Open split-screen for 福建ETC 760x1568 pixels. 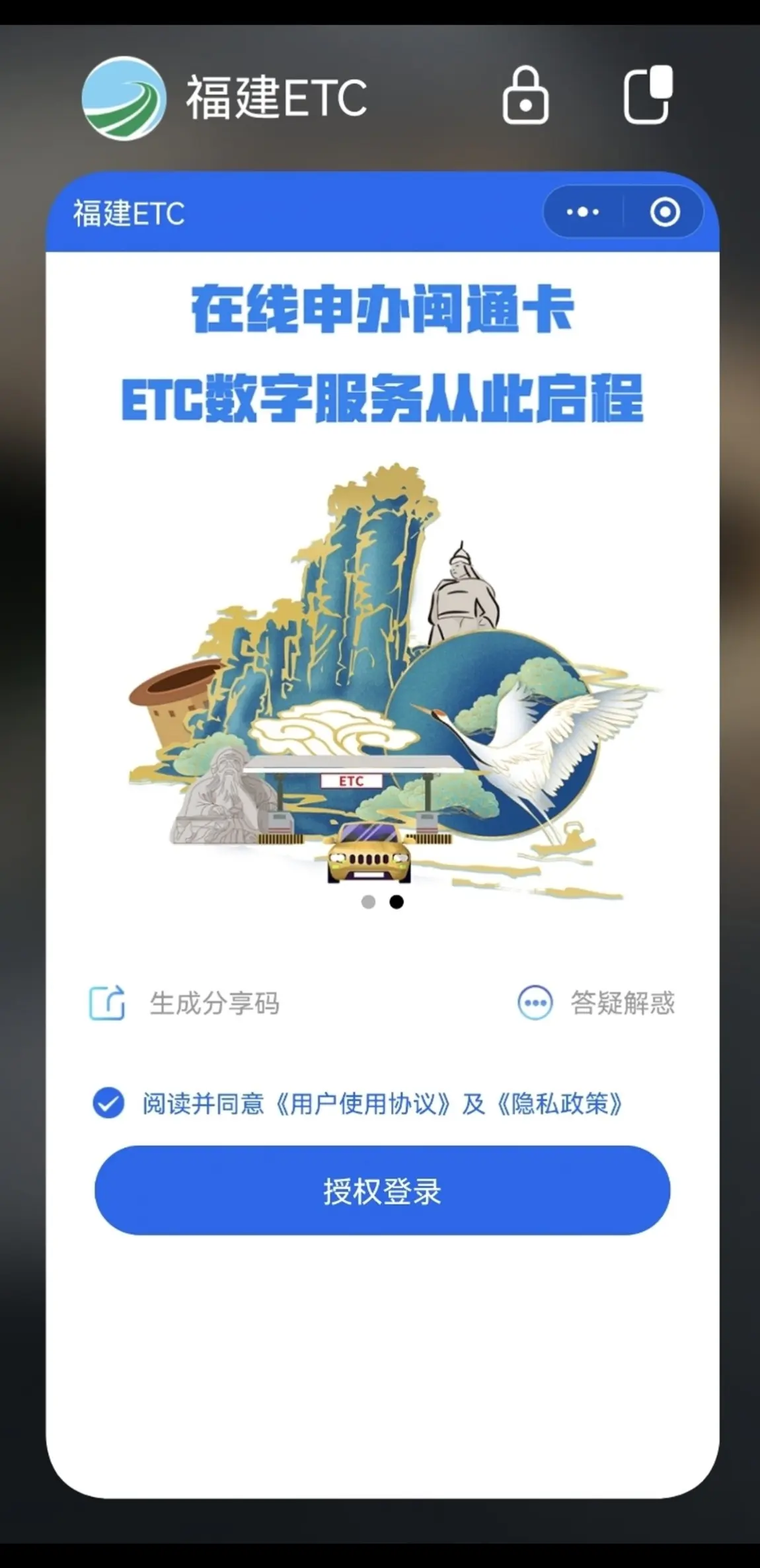[x=648, y=95]
